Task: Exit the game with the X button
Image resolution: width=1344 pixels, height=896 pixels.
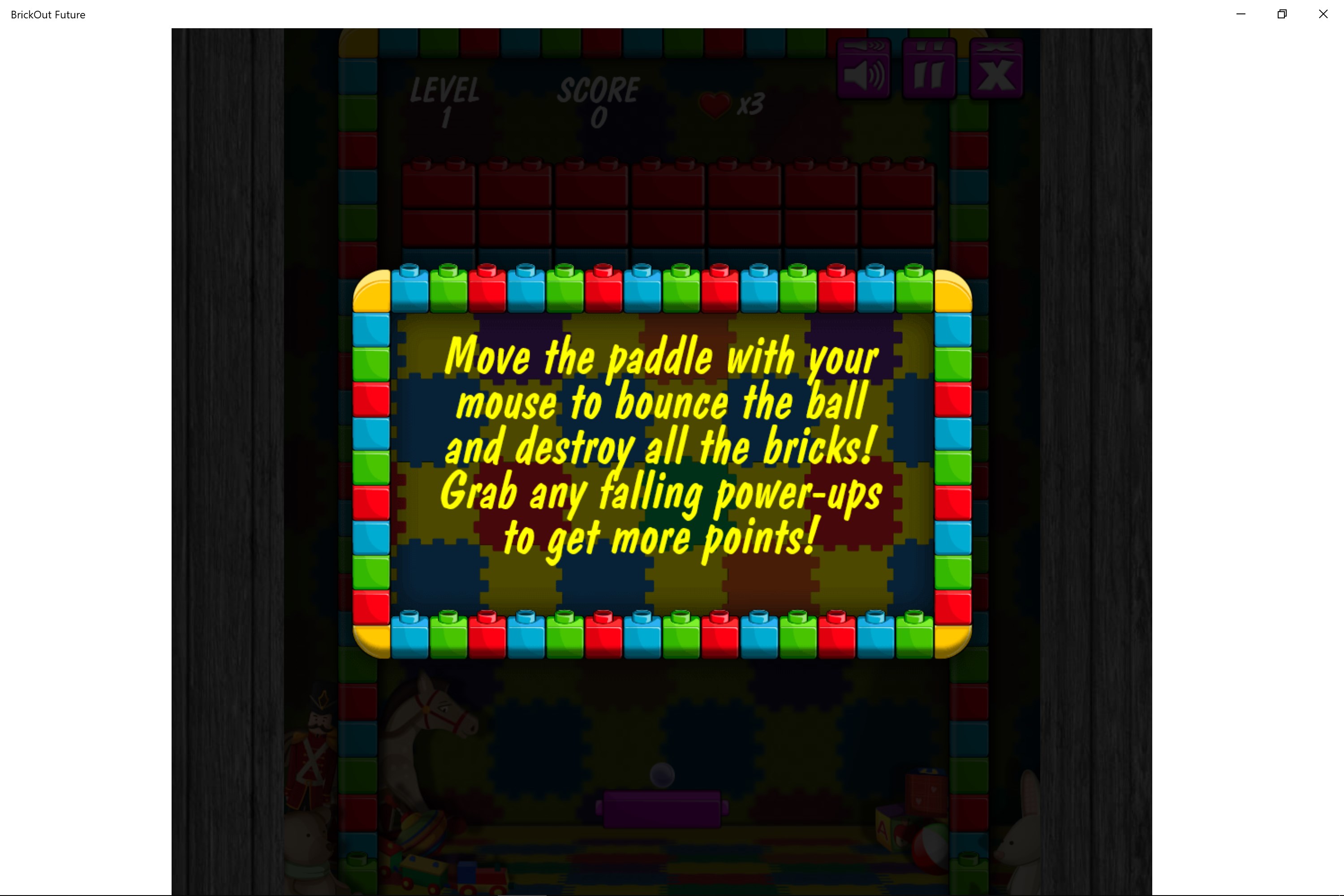Action: coord(995,71)
